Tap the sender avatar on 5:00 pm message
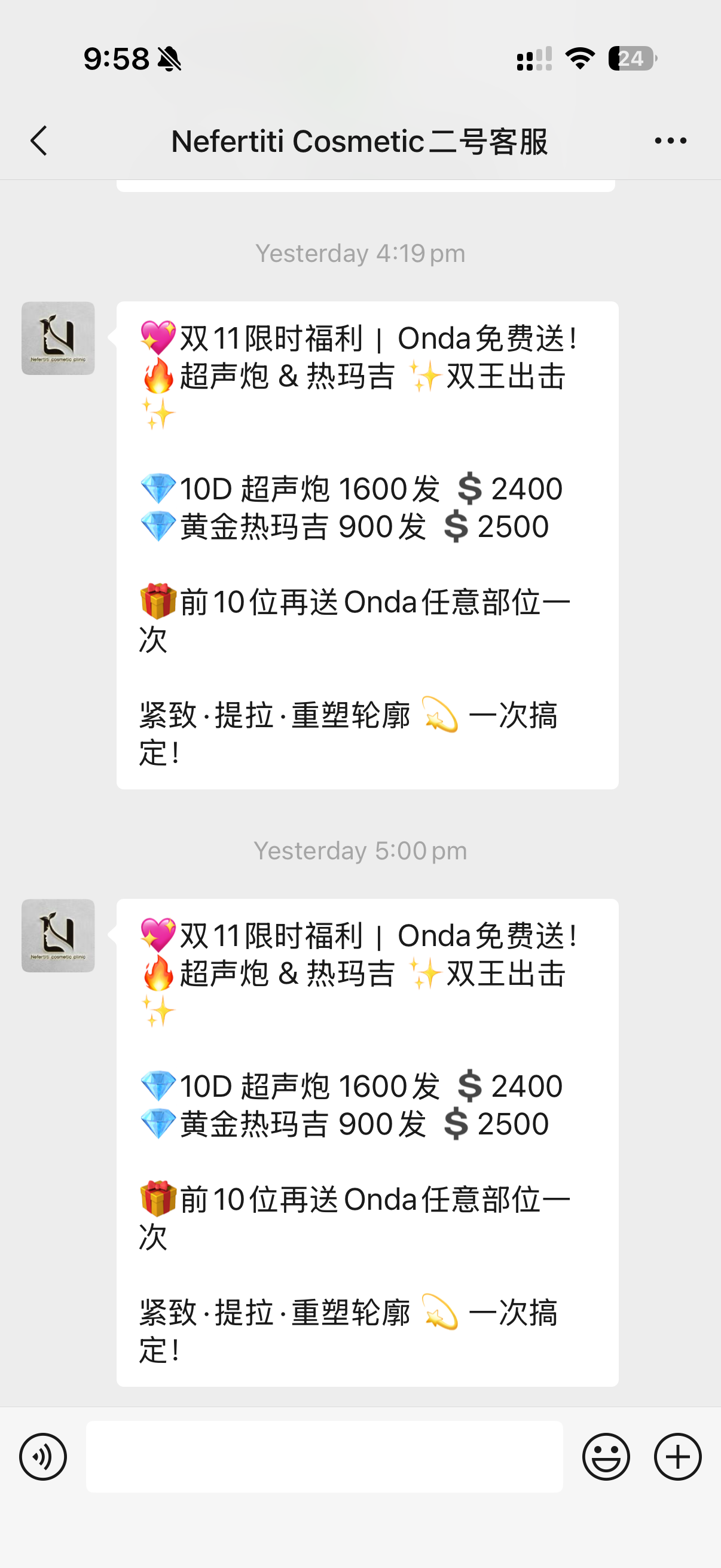The image size is (721, 1568). pos(59,935)
